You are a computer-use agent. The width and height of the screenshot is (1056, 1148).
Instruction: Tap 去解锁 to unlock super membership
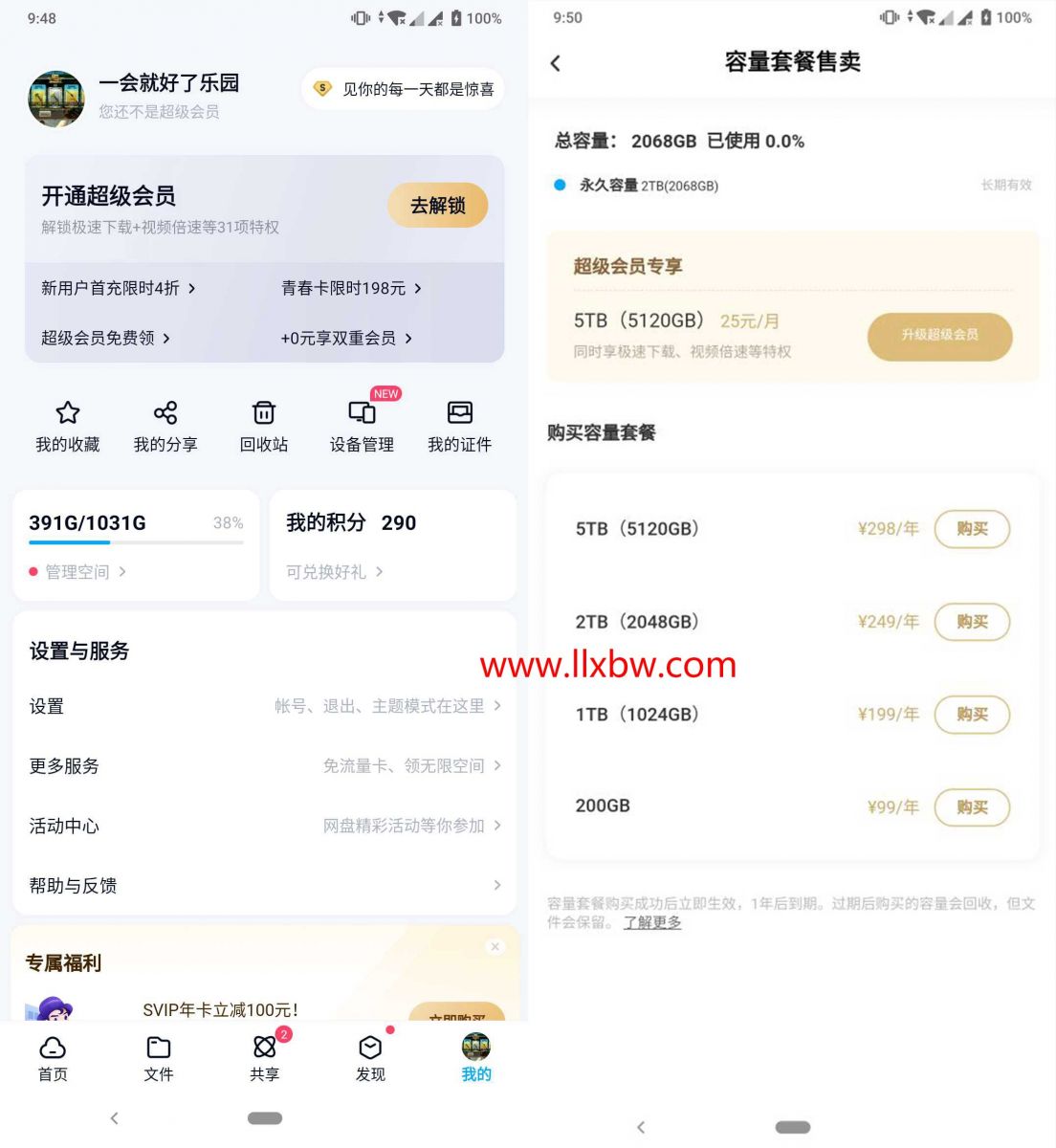click(x=437, y=206)
